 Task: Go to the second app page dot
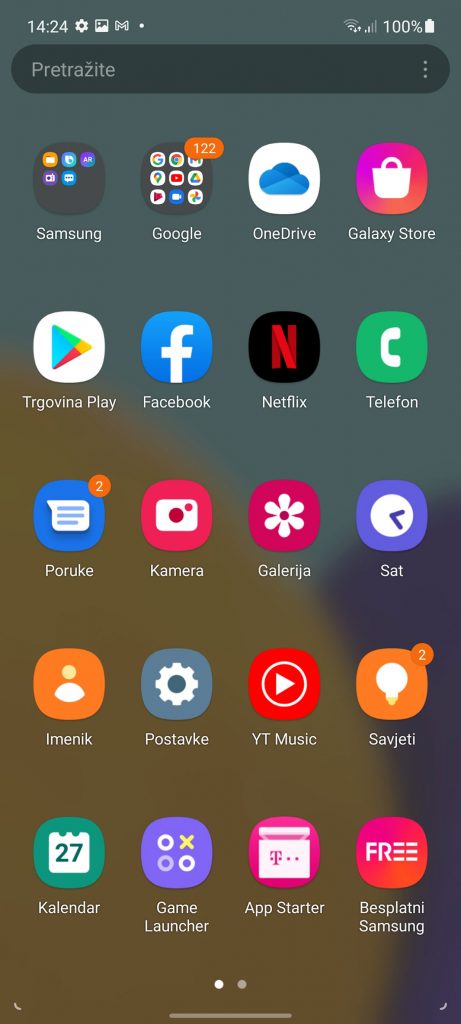[x=242, y=984]
